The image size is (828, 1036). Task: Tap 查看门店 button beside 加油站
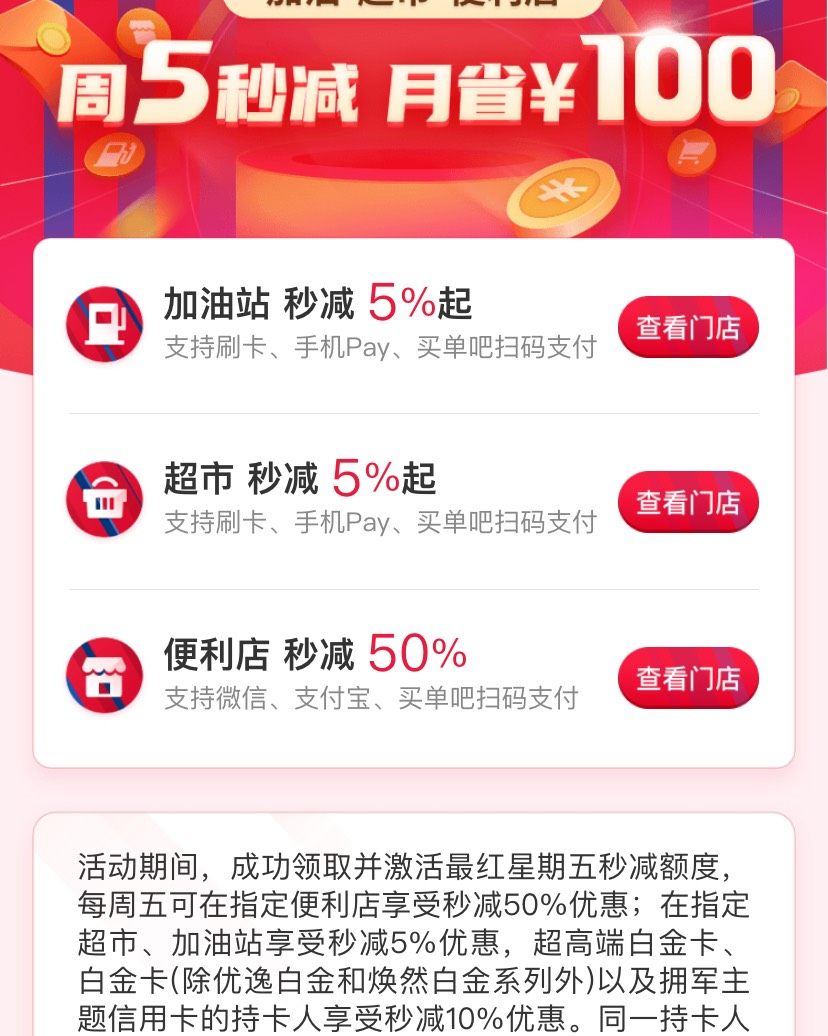pyautogui.click(x=688, y=326)
